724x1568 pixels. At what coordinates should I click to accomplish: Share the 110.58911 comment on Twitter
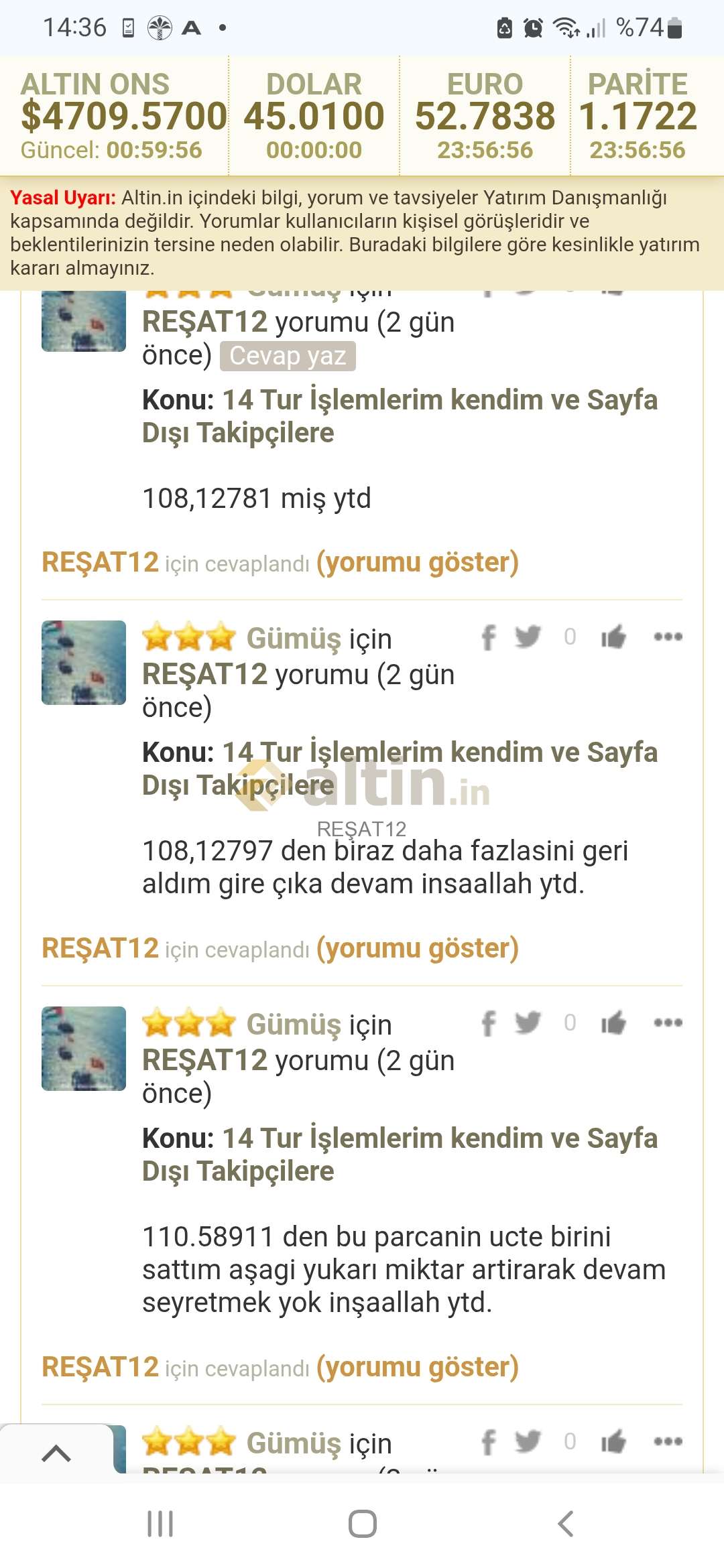(x=528, y=1023)
